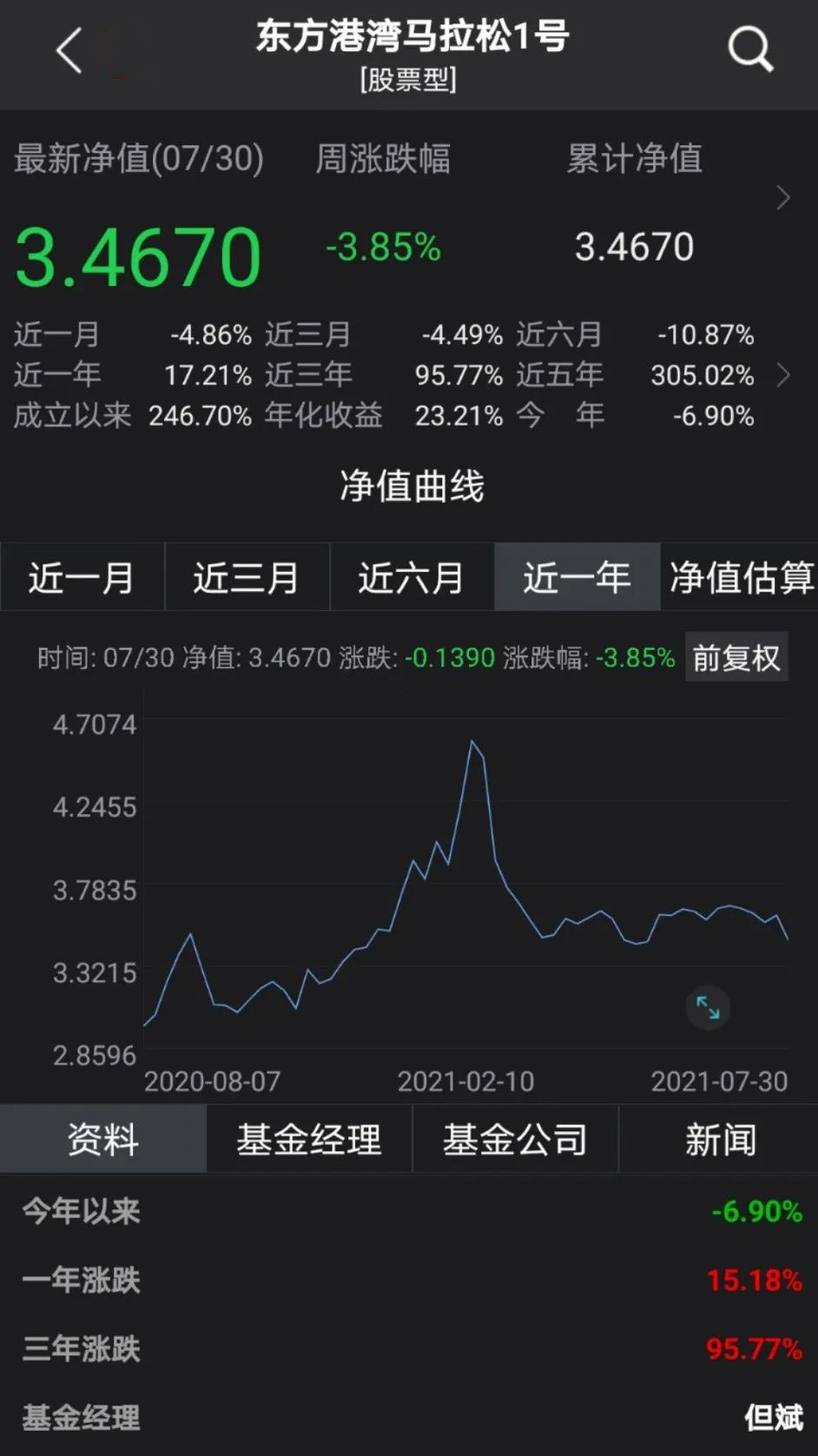Tap the 前复权 adjustment button

pyautogui.click(x=736, y=658)
